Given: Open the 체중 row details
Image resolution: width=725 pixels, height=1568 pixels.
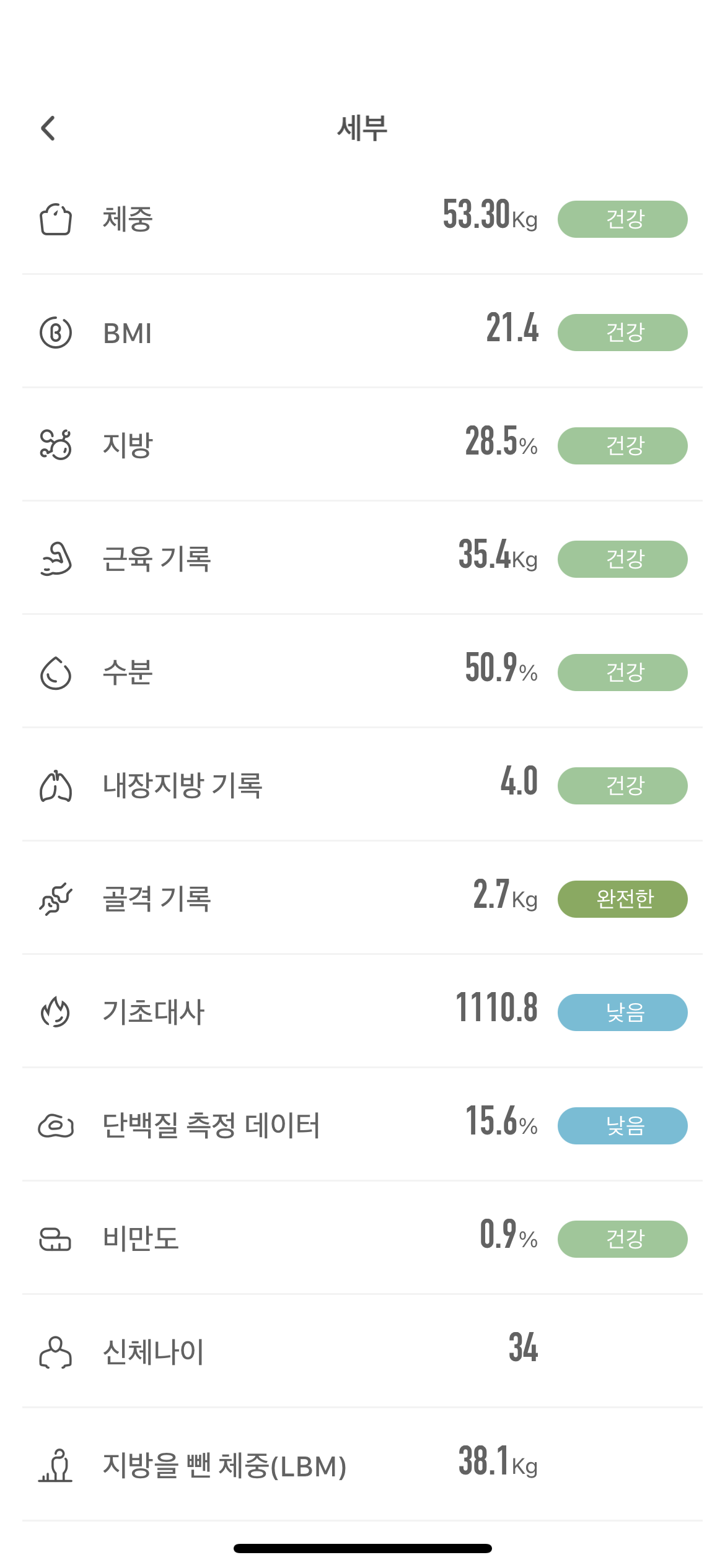Looking at the screenshot, I should pos(362,219).
